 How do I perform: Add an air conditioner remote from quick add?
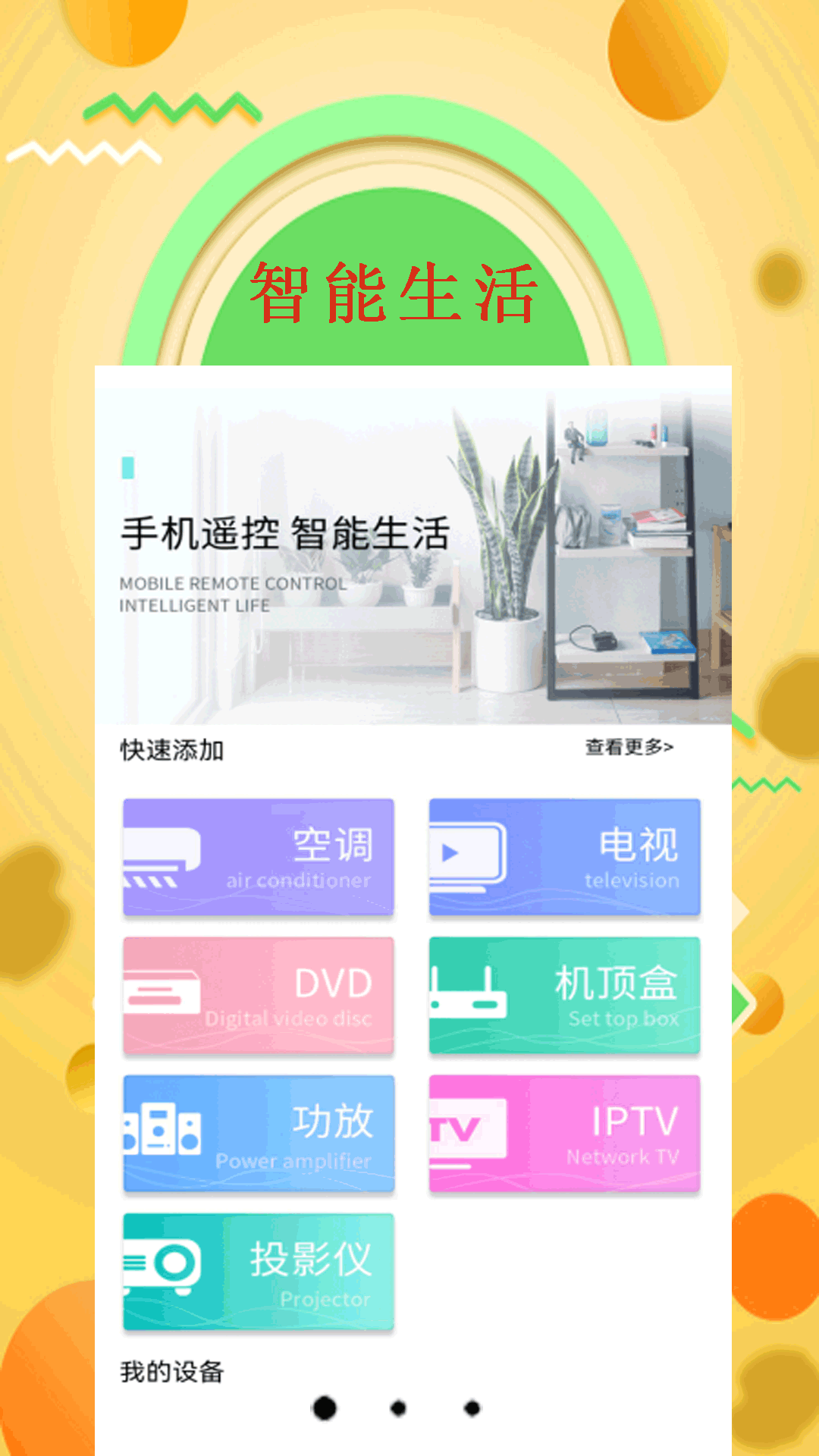tap(258, 855)
